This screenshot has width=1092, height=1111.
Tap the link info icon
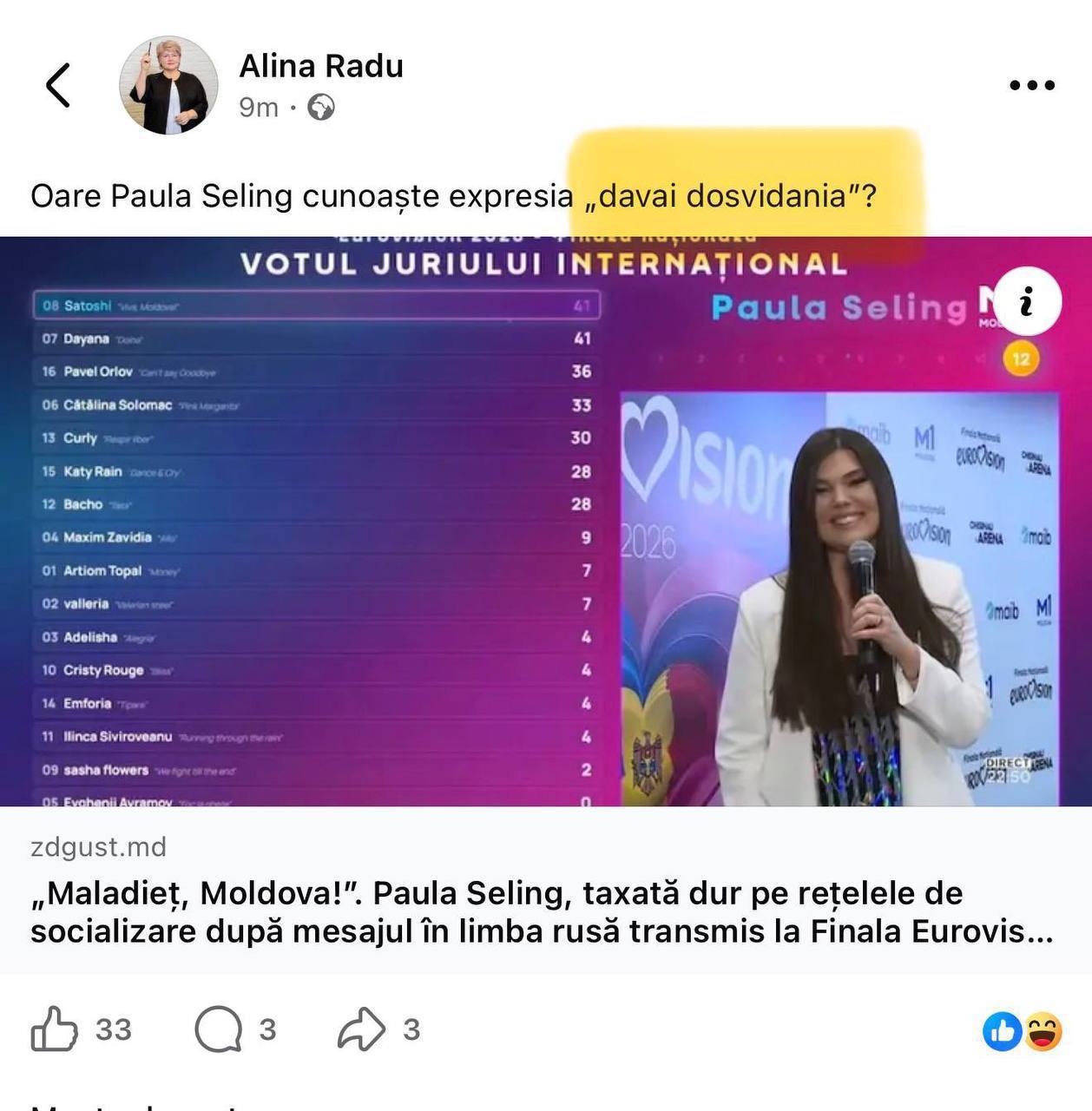[1027, 302]
